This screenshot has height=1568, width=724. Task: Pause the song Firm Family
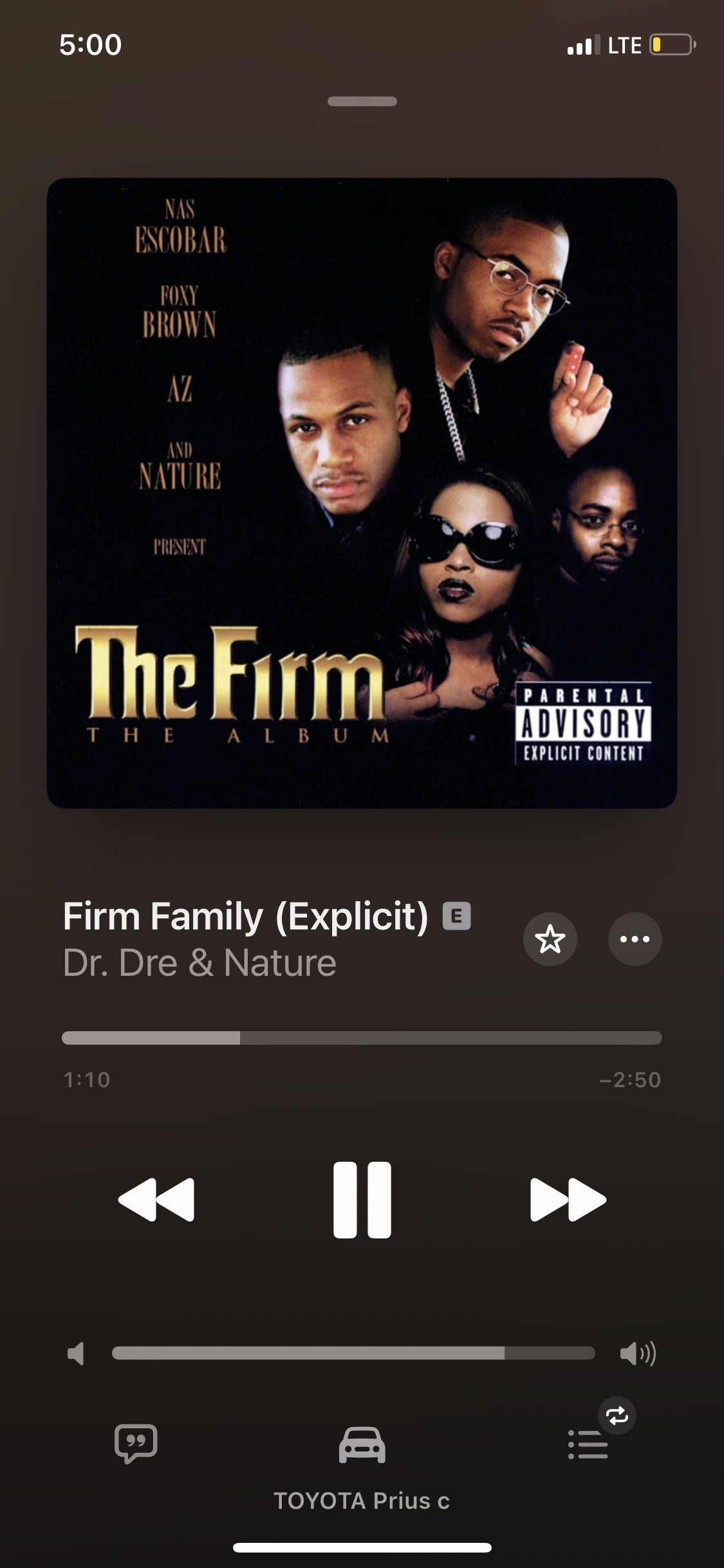click(x=362, y=1200)
